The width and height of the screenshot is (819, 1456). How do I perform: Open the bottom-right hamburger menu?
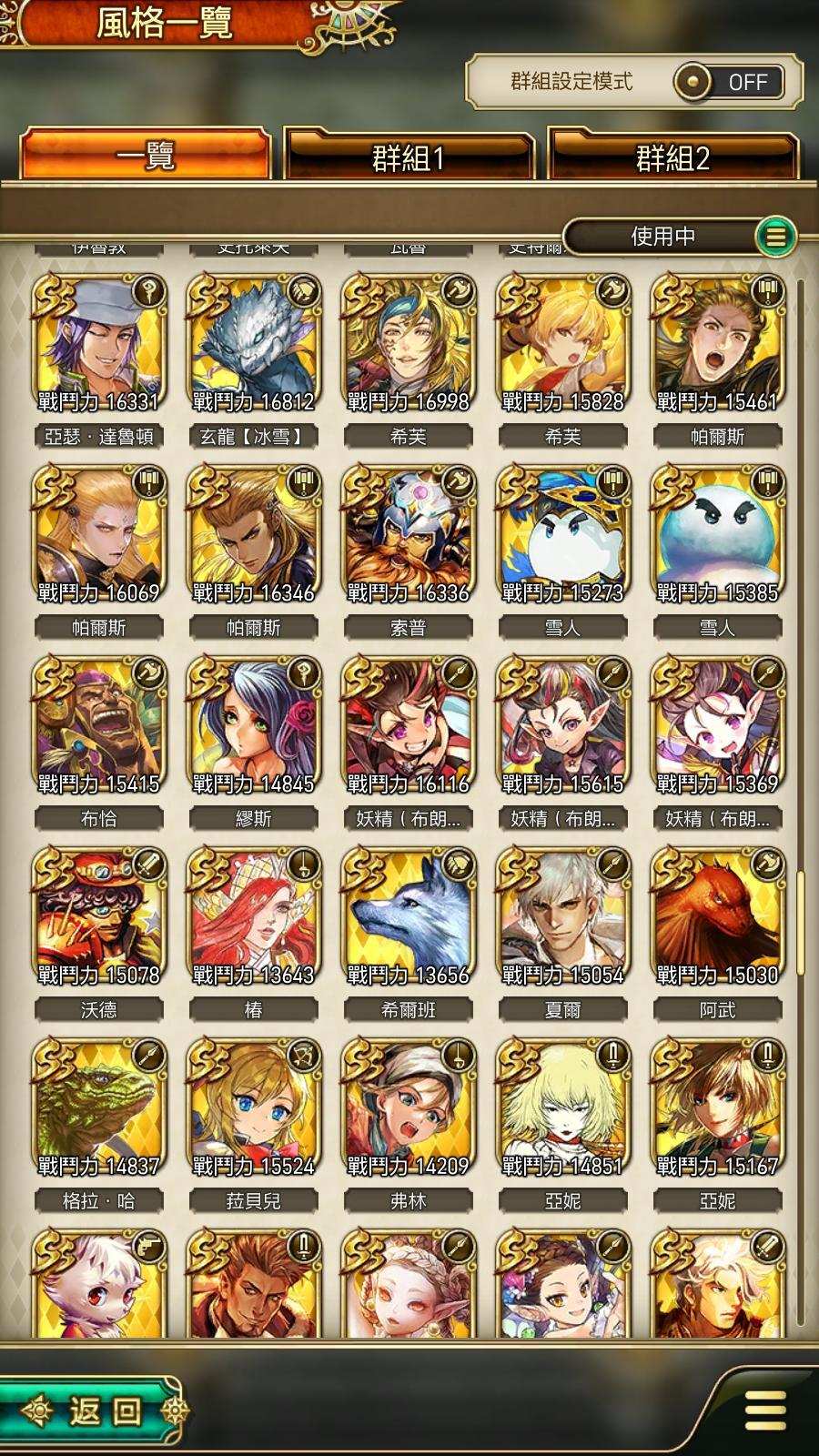pos(765,1411)
